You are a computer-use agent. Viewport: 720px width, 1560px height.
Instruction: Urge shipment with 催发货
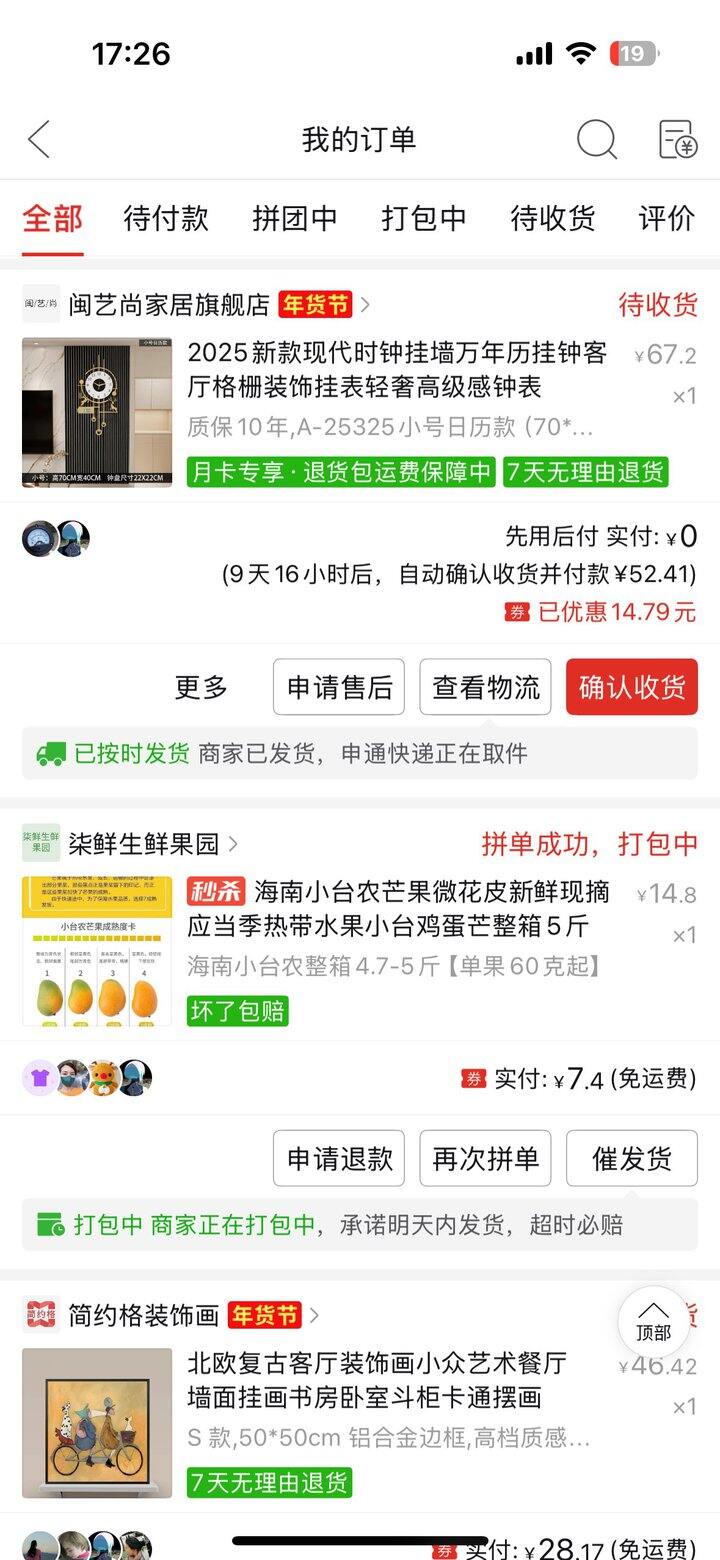click(631, 1158)
